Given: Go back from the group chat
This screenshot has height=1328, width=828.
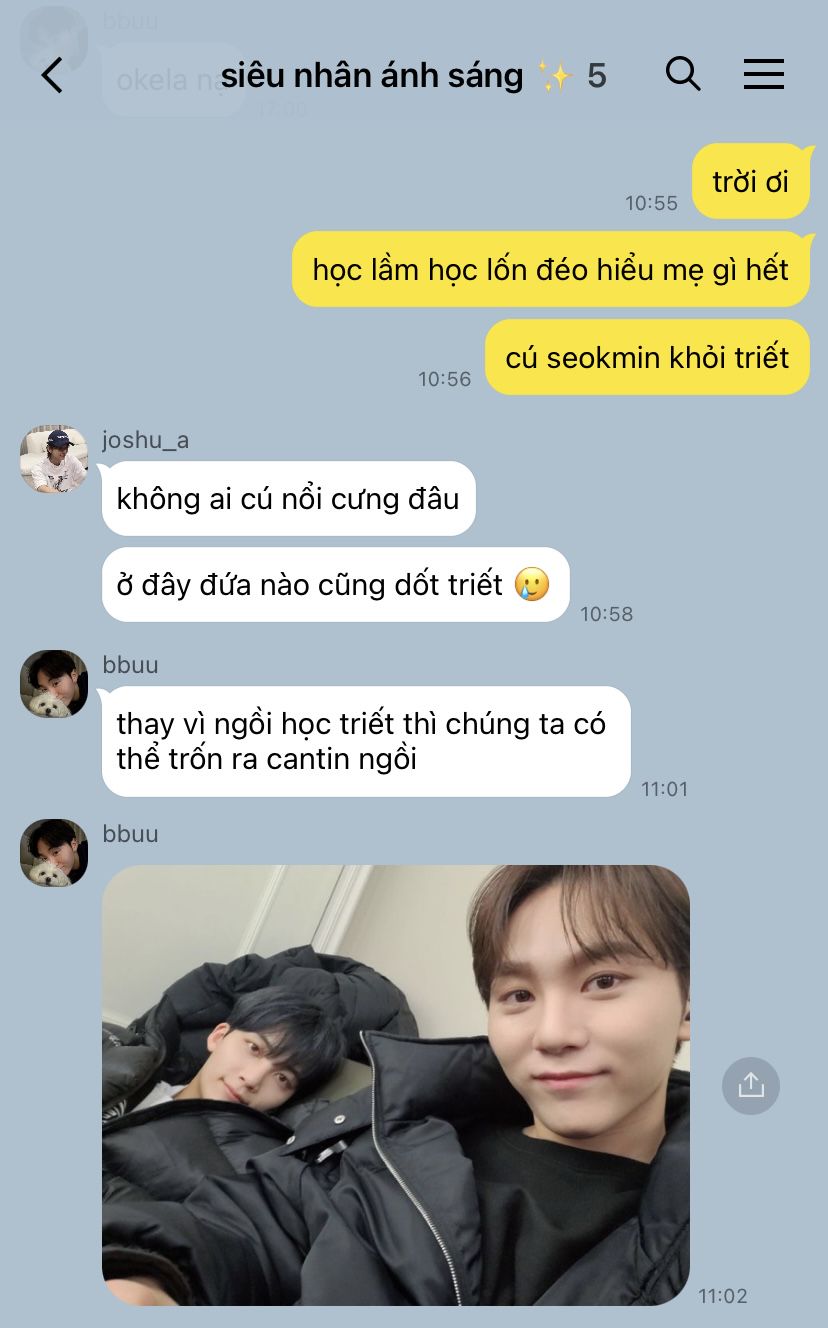Looking at the screenshot, I should coord(52,75).
